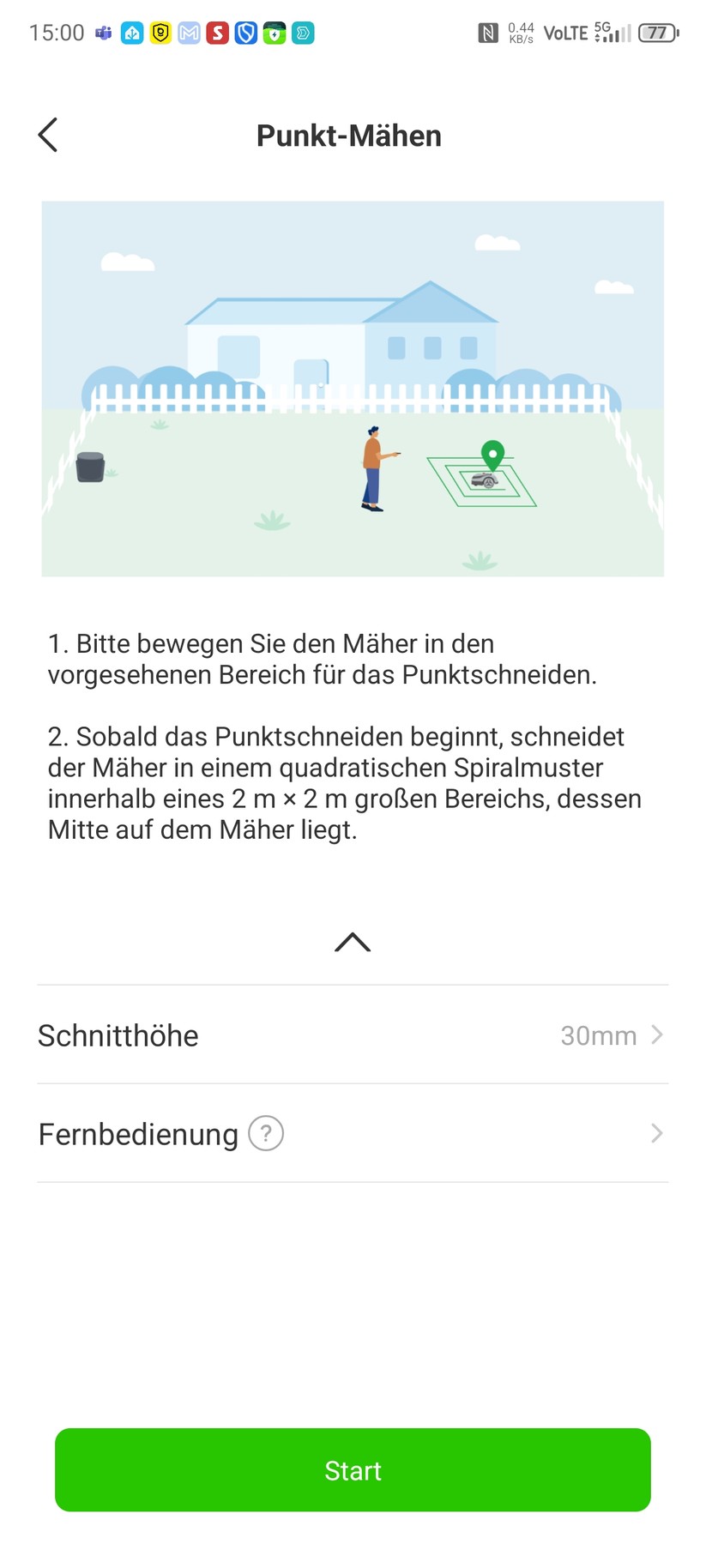
Task: Tap the yellow shield notification icon
Action: 160,33
